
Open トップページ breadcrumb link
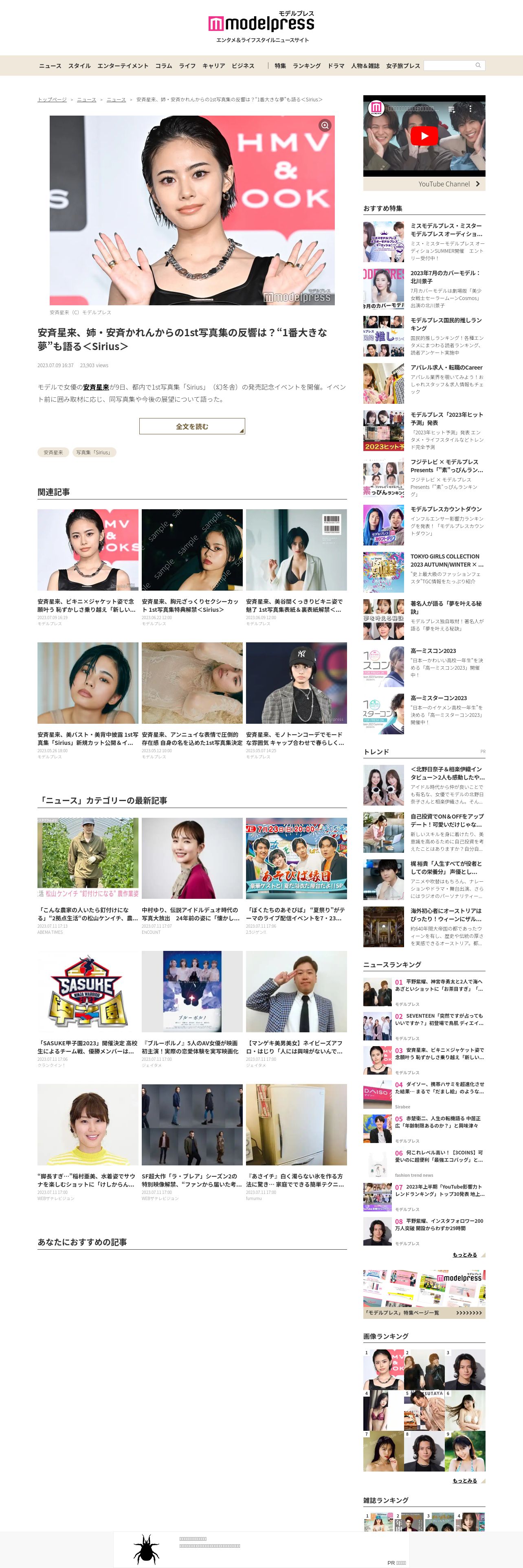[x=52, y=99]
